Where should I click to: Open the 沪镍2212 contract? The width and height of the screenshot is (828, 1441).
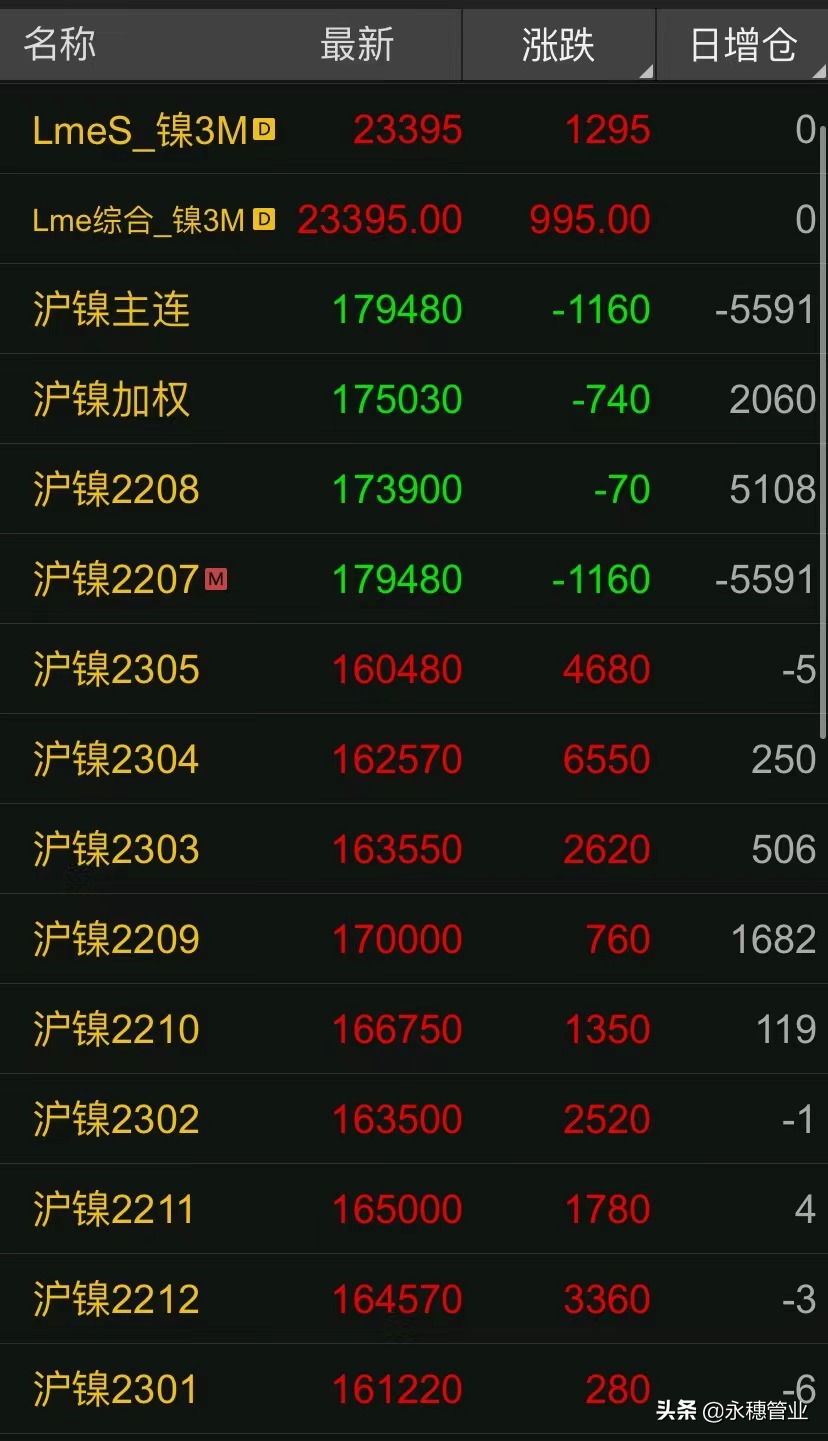414,1299
